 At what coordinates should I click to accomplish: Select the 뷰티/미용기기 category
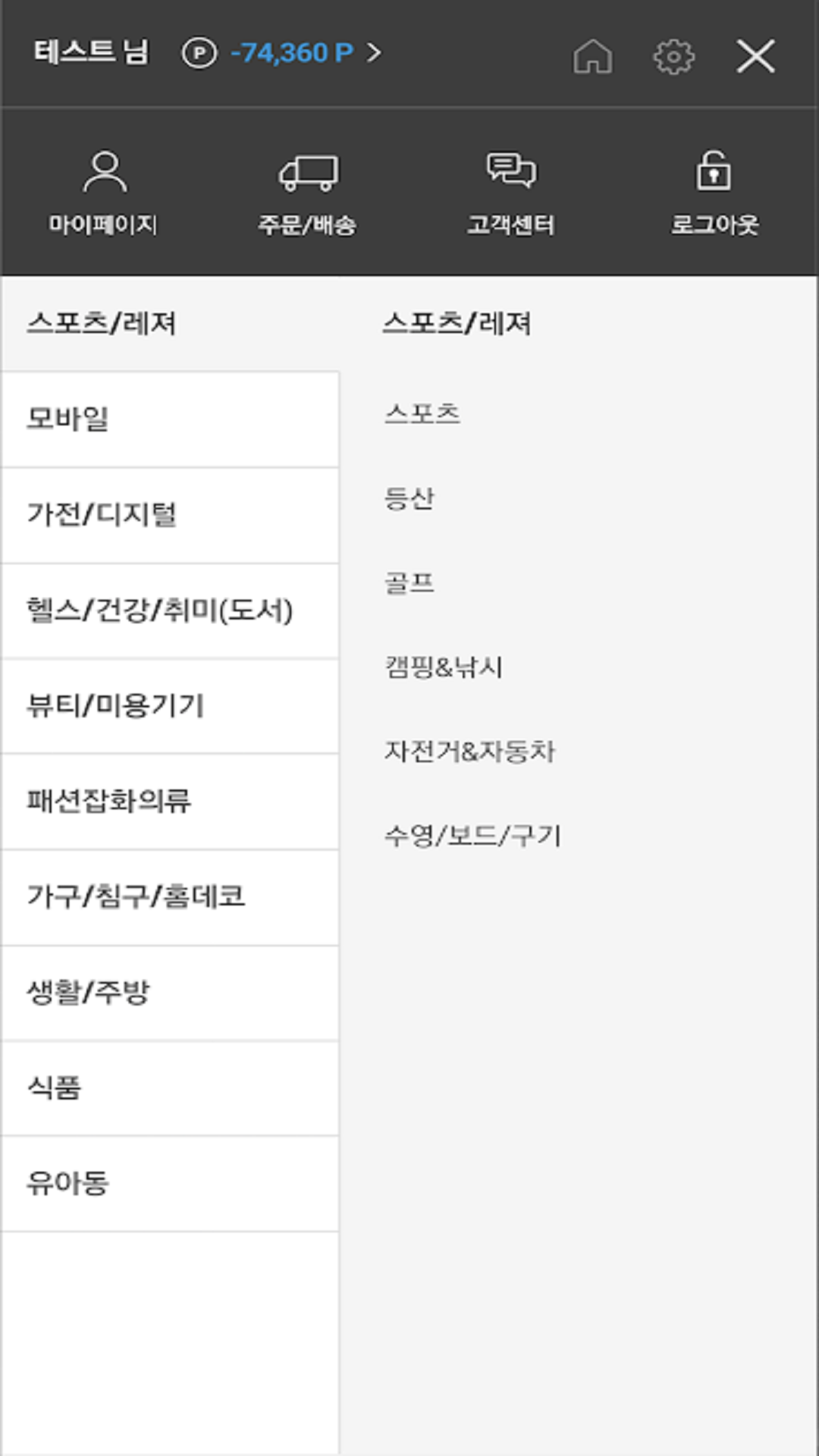tap(170, 706)
